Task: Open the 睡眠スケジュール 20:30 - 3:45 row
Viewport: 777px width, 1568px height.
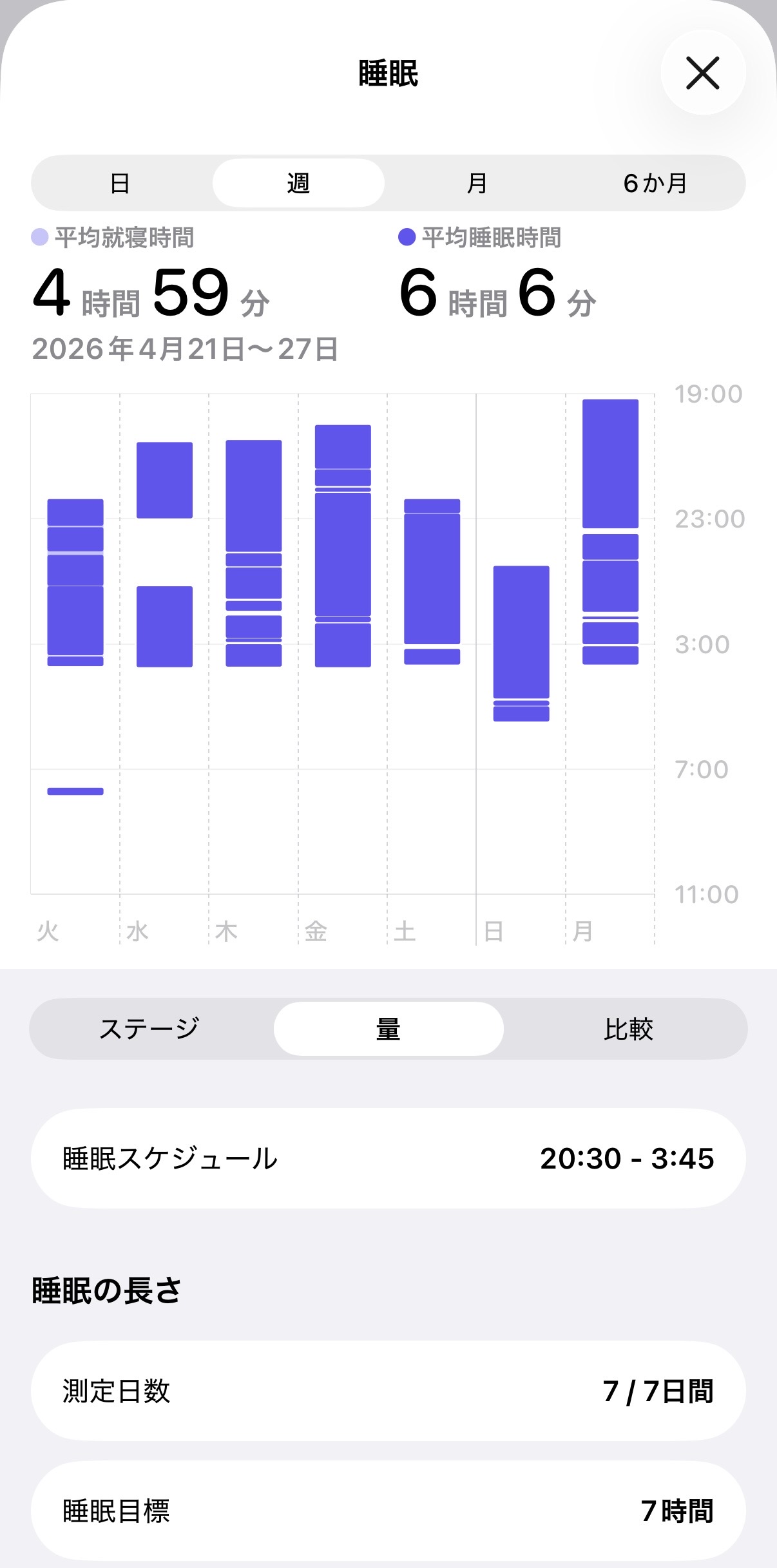Action: 388,1158
